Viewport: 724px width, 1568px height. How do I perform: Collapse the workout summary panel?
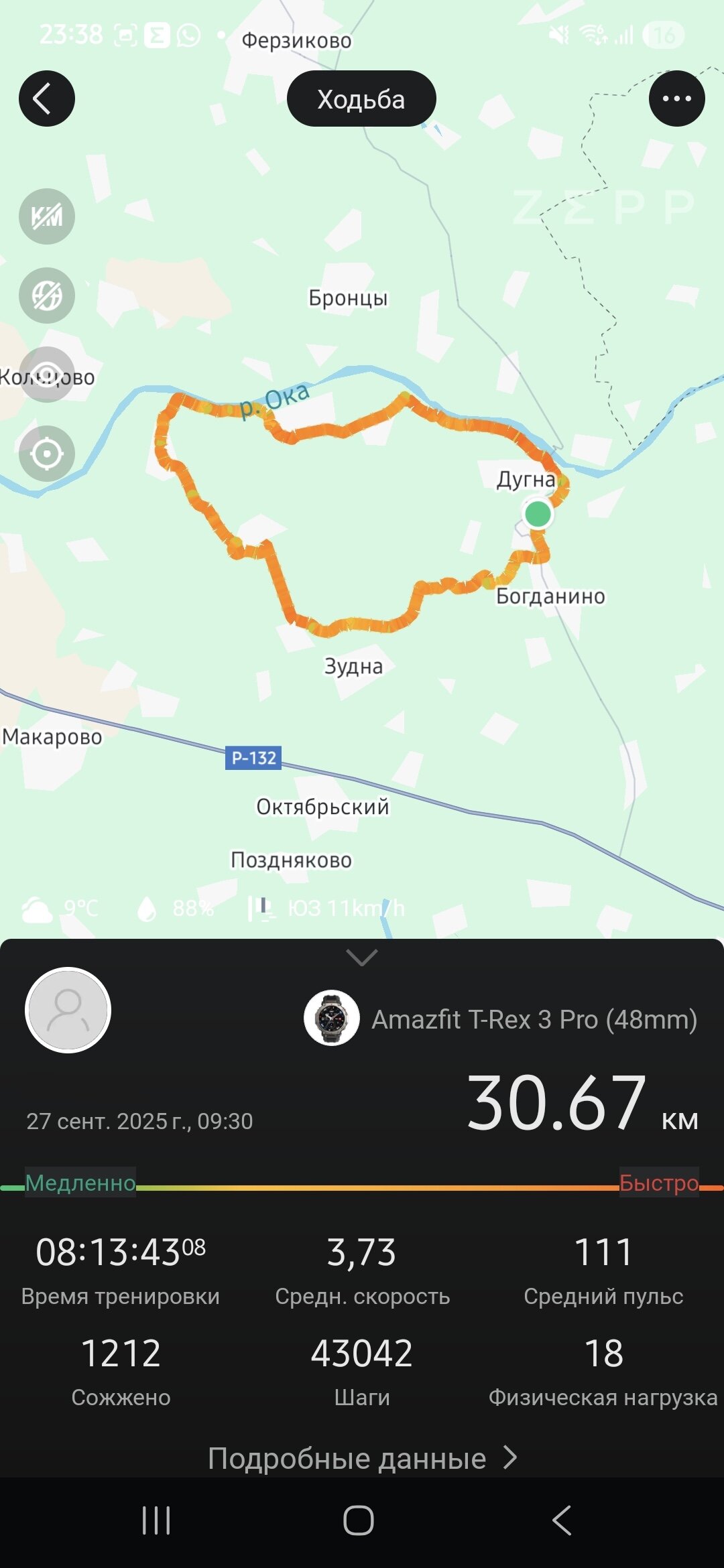pos(362,958)
